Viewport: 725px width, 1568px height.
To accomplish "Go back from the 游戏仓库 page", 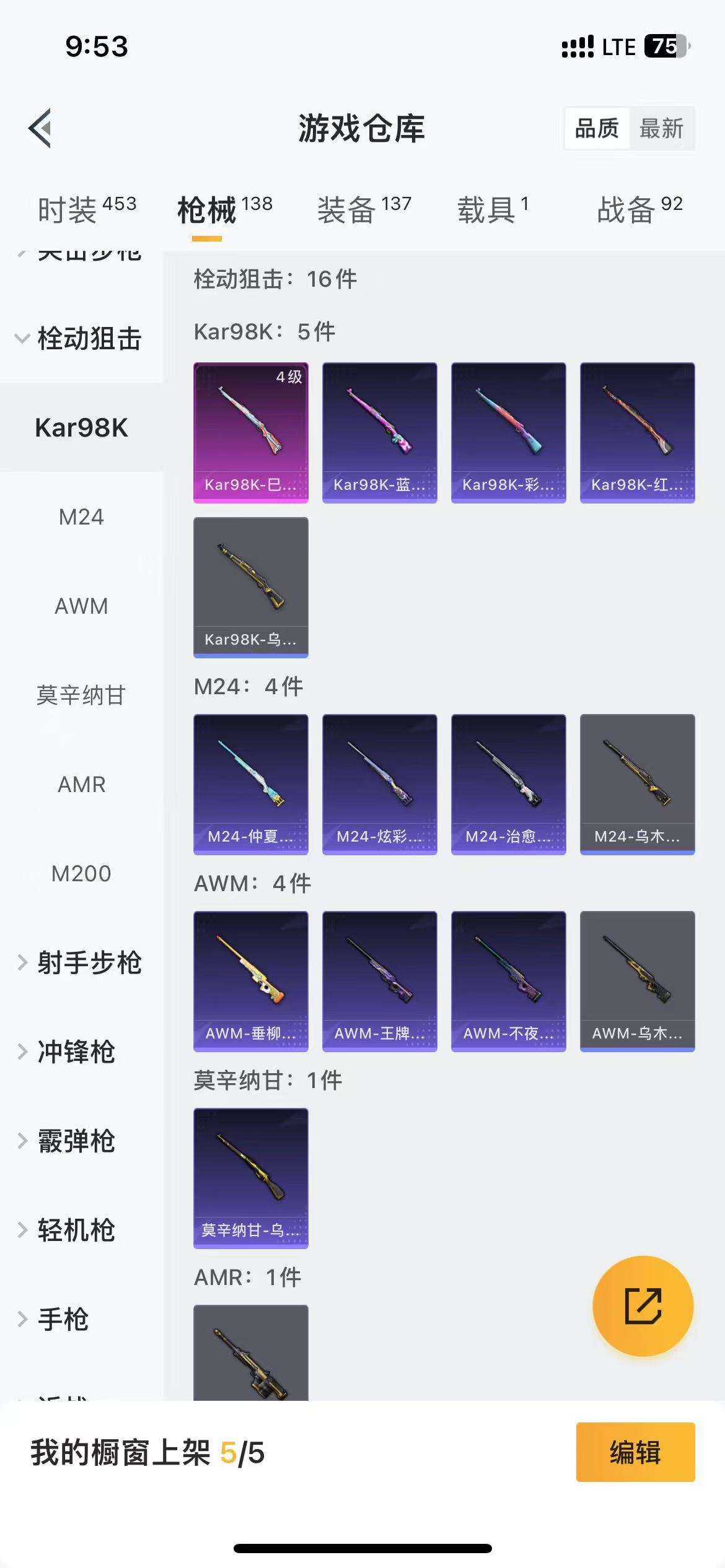I will tap(40, 129).
